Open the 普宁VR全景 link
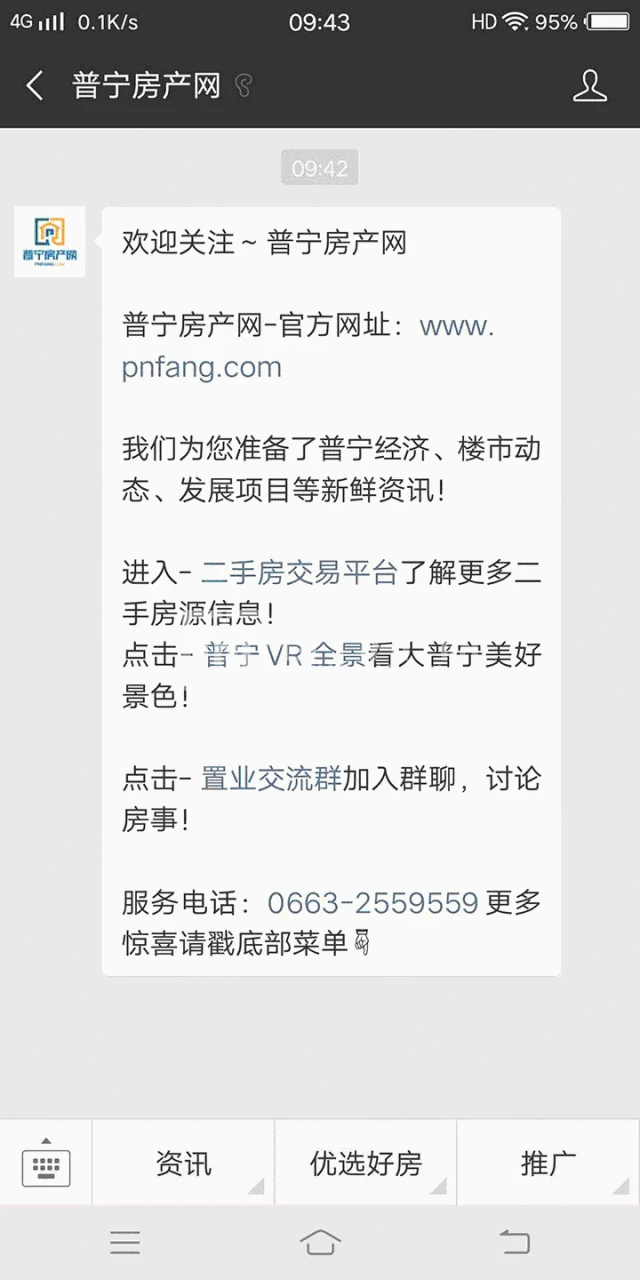The image size is (640, 1280). 284,656
